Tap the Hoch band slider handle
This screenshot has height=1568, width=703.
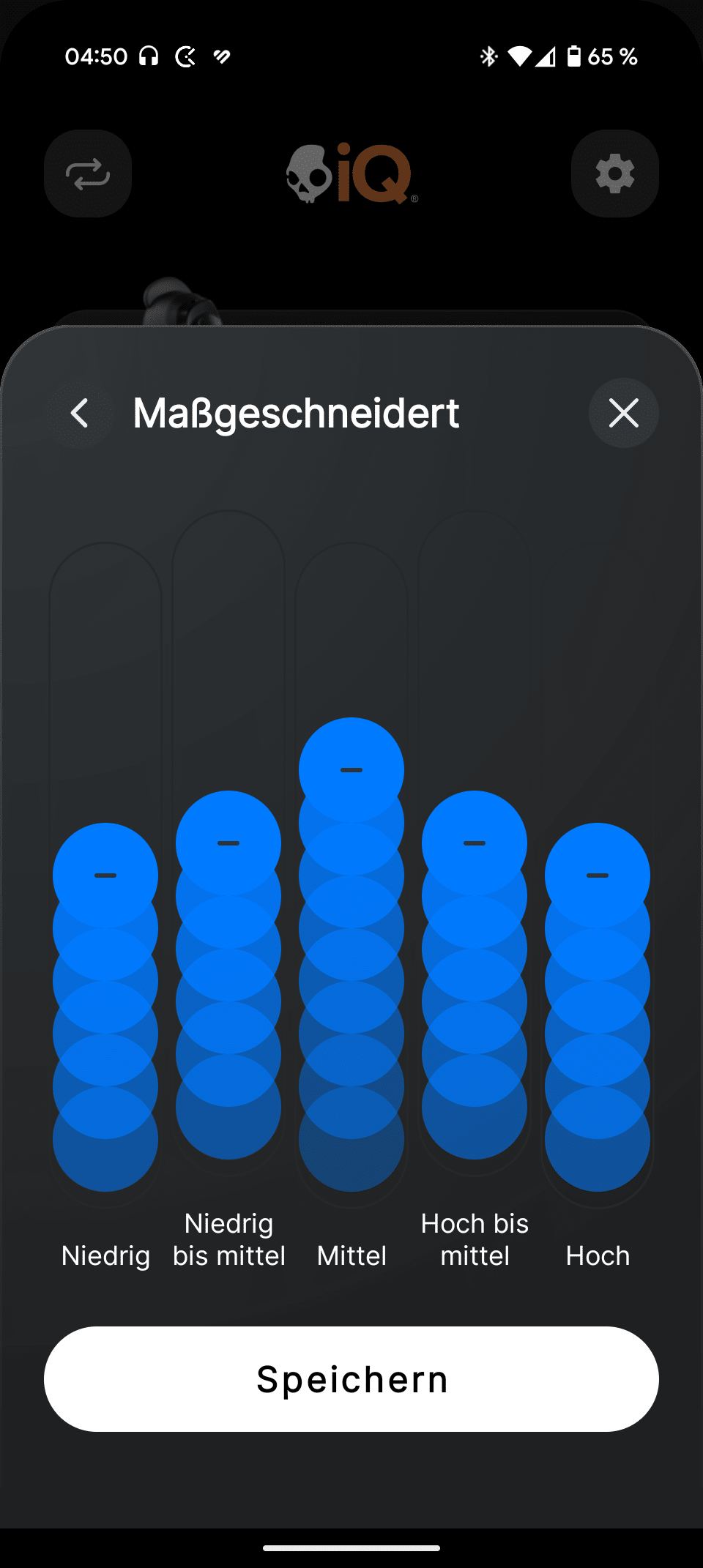click(598, 875)
